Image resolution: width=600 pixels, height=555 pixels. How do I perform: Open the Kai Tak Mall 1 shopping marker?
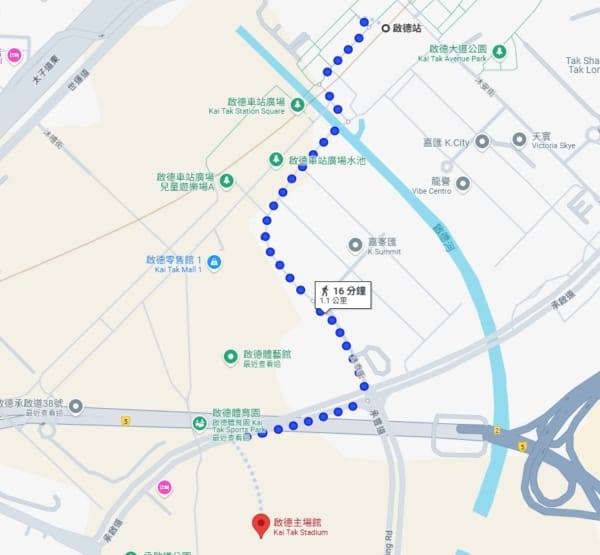(215, 263)
